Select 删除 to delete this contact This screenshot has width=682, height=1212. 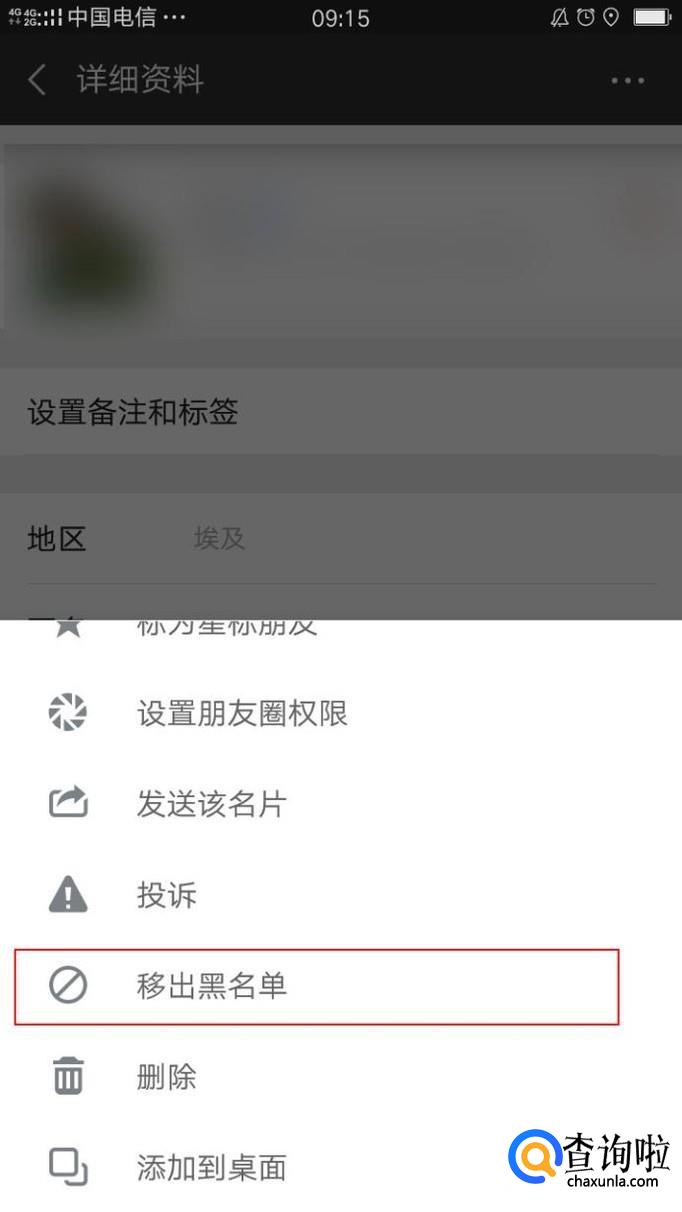pos(341,1077)
